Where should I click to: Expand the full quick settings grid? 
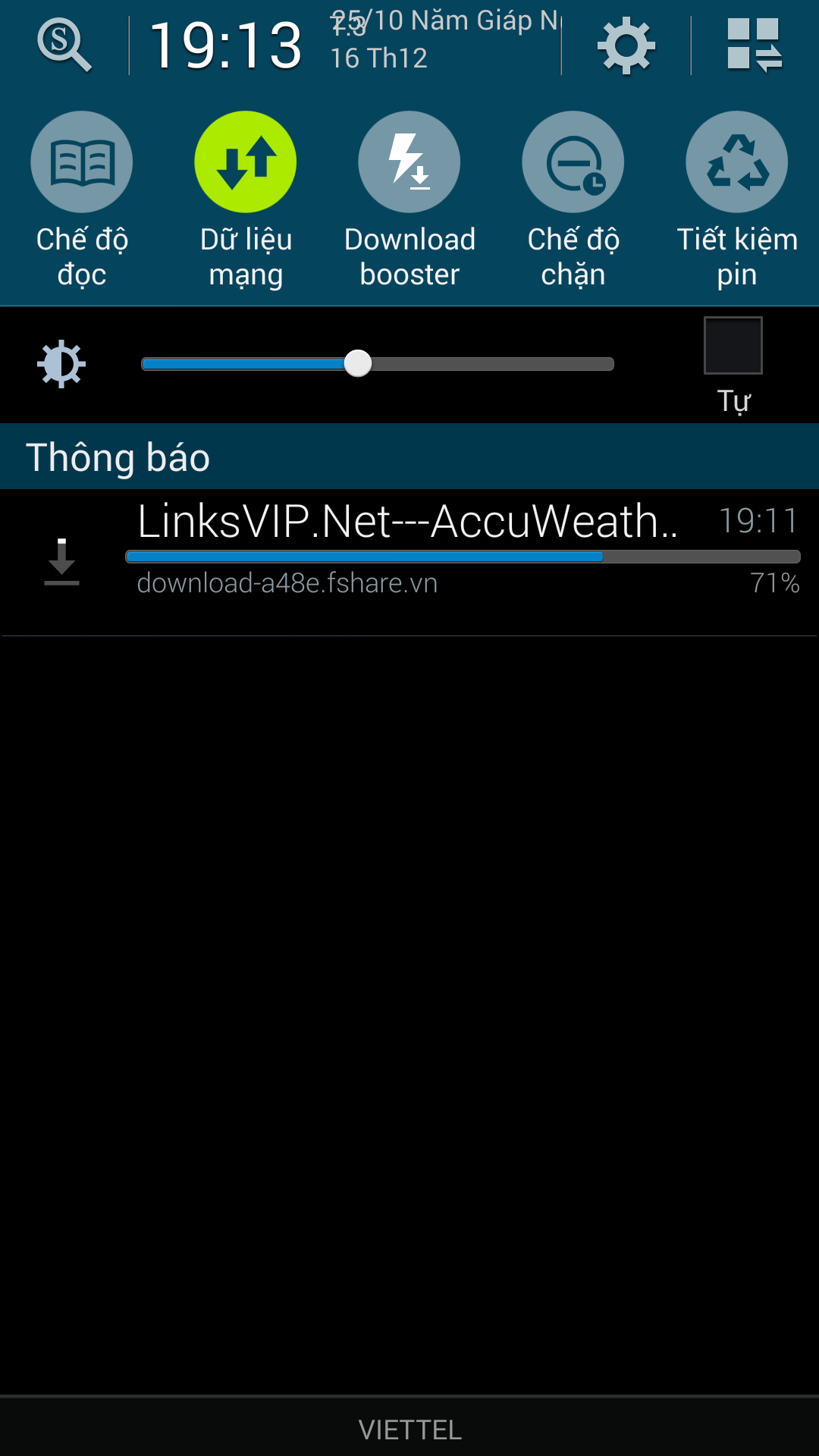point(754,45)
